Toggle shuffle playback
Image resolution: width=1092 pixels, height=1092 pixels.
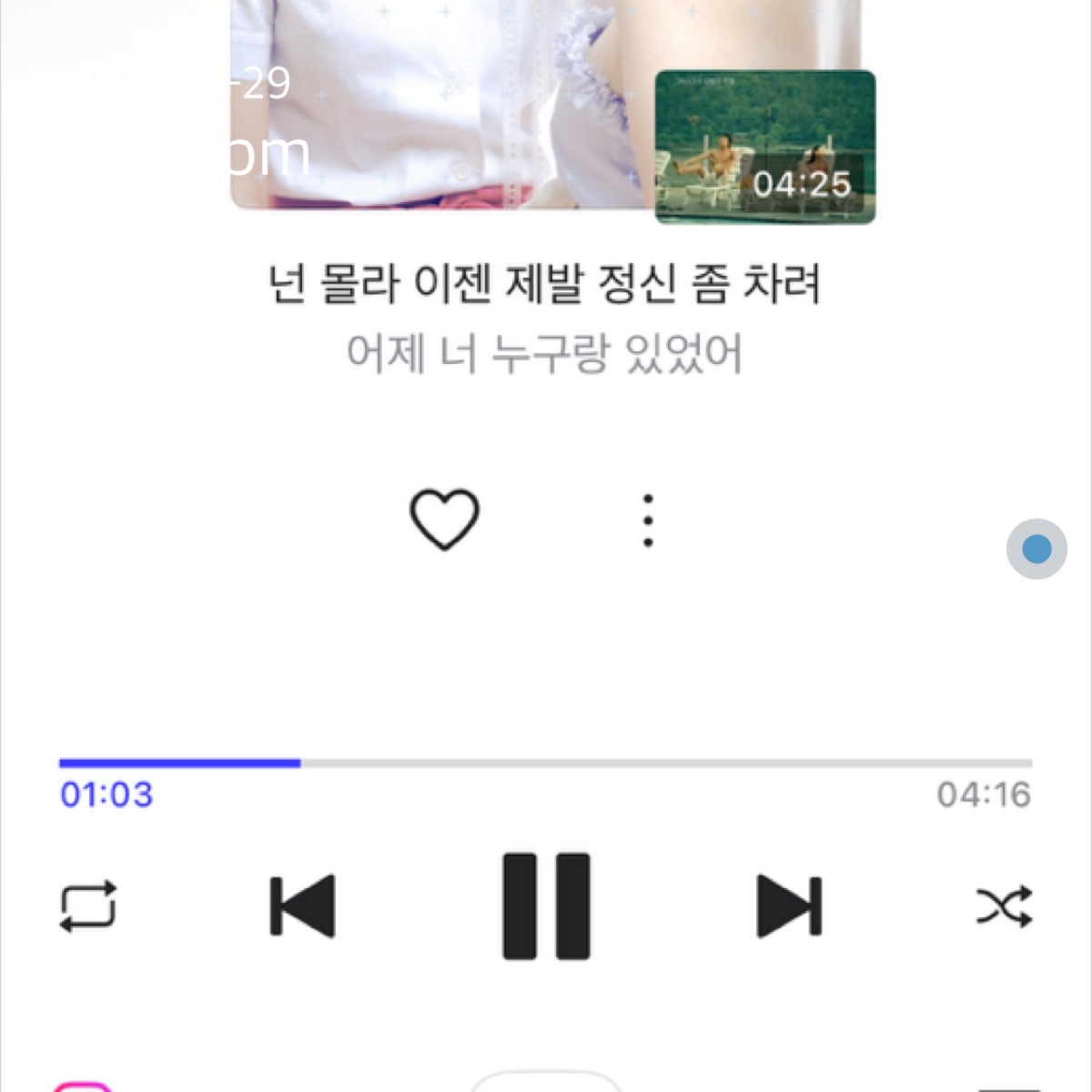[x=1005, y=906]
